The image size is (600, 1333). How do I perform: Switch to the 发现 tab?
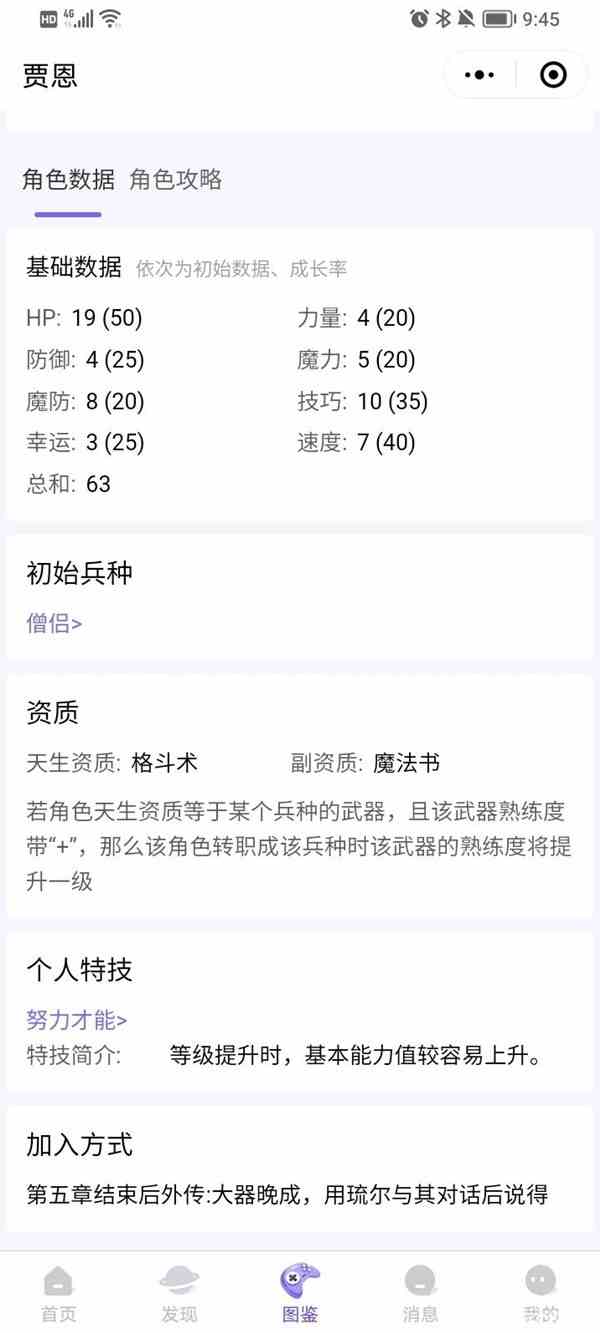[179, 1293]
